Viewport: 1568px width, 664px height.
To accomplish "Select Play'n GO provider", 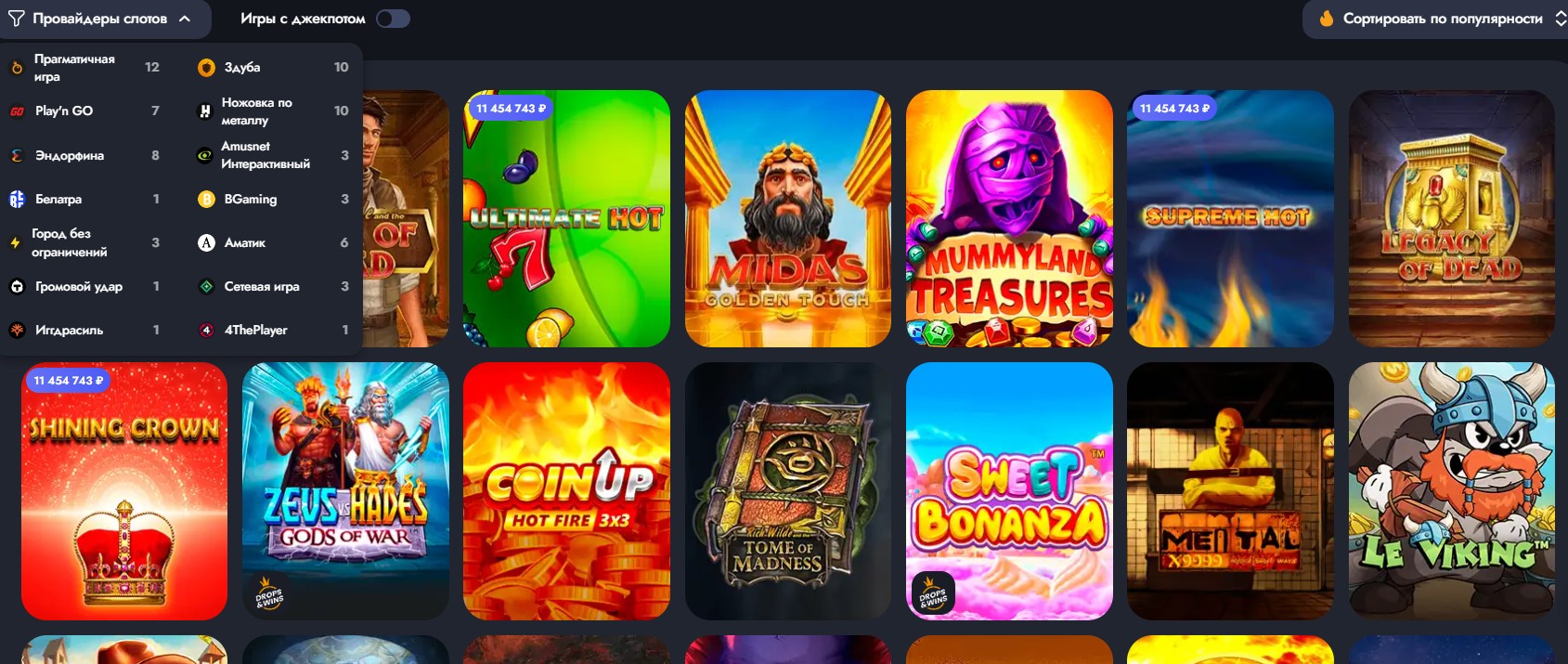I will (64, 111).
